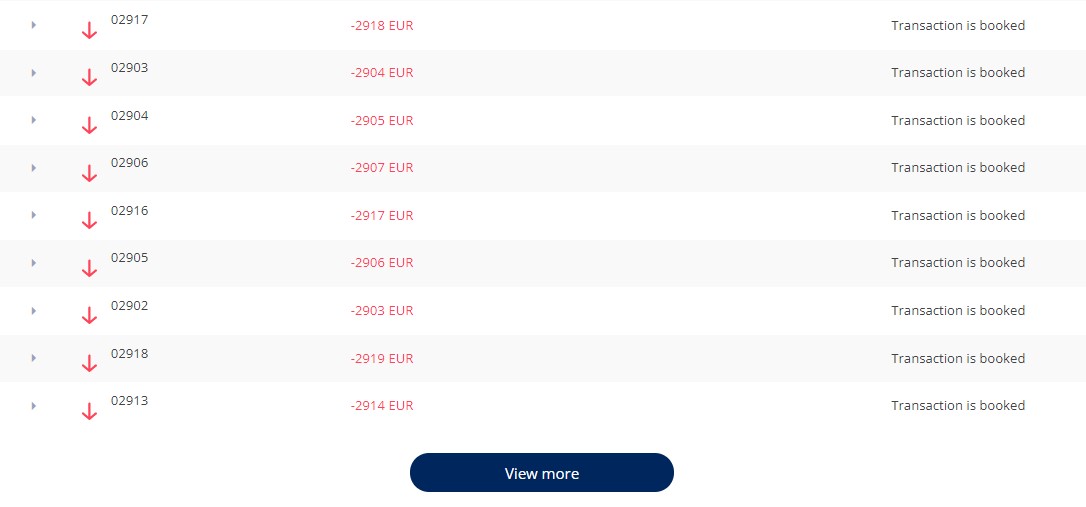Viewport: 1086px width, 507px height.
Task: Expand transaction 02918 details
Action: 33,358
